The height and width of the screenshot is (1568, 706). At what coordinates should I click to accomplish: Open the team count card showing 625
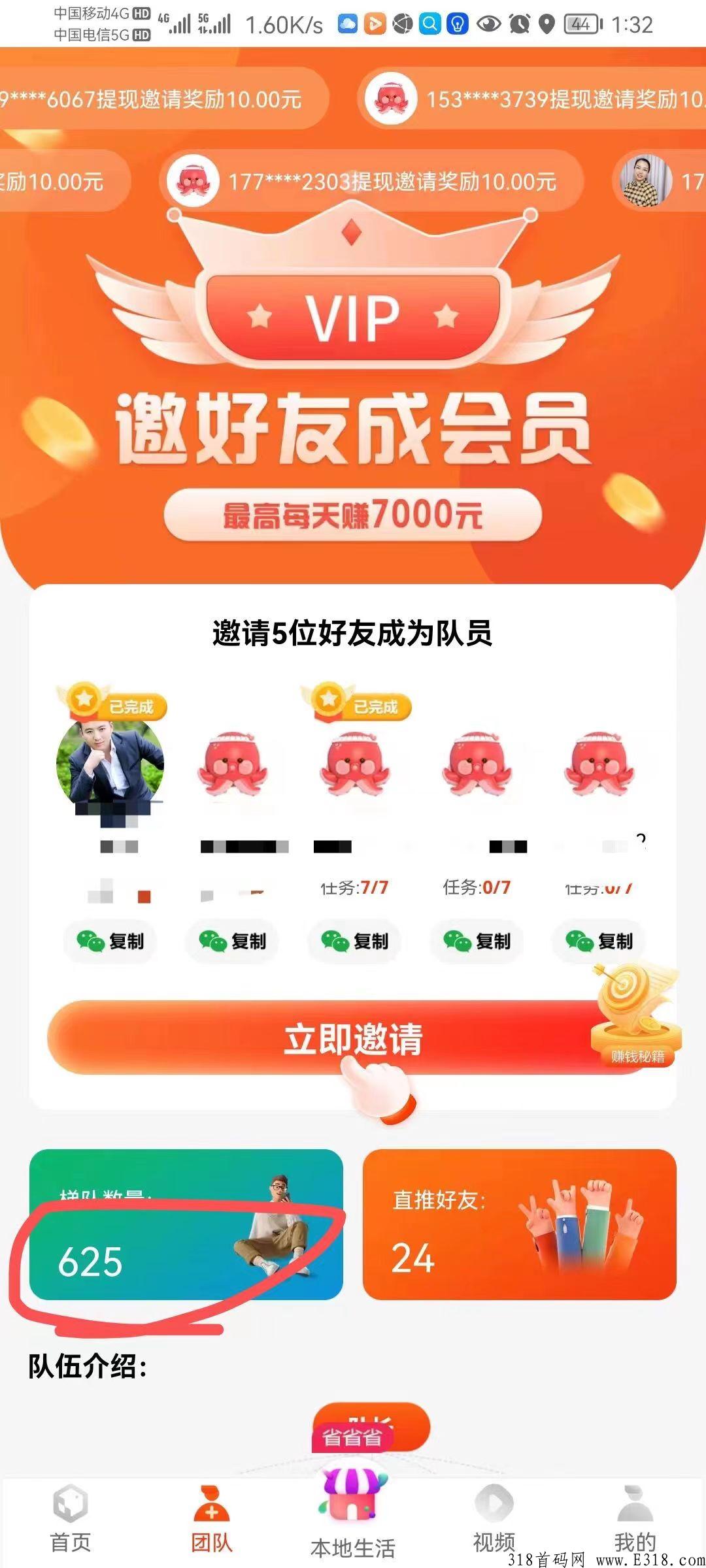pyautogui.click(x=186, y=1224)
